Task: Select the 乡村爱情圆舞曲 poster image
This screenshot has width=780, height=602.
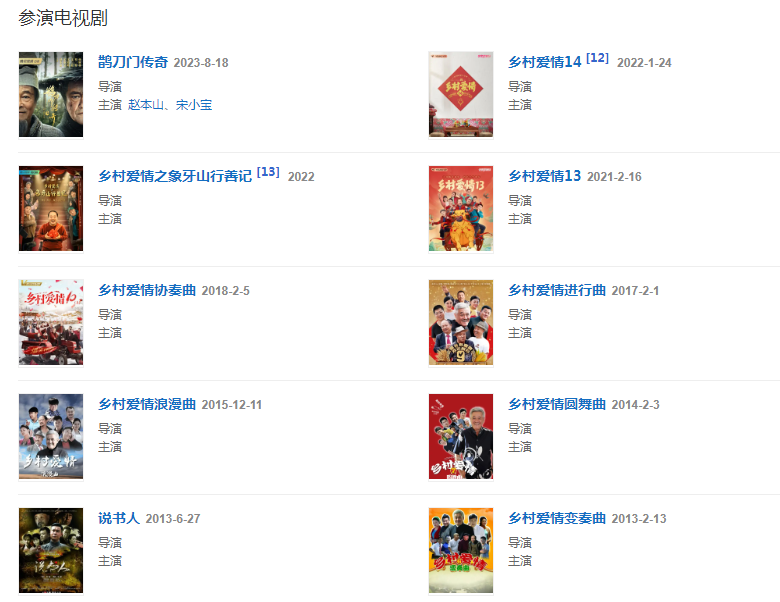Action: tap(461, 436)
